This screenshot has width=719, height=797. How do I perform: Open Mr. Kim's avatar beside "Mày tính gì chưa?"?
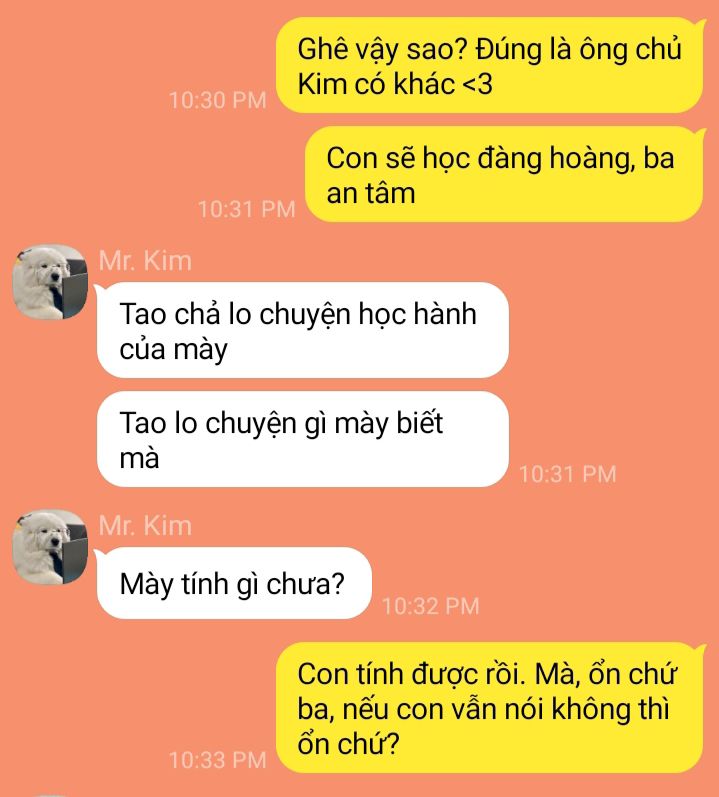[x=50, y=547]
